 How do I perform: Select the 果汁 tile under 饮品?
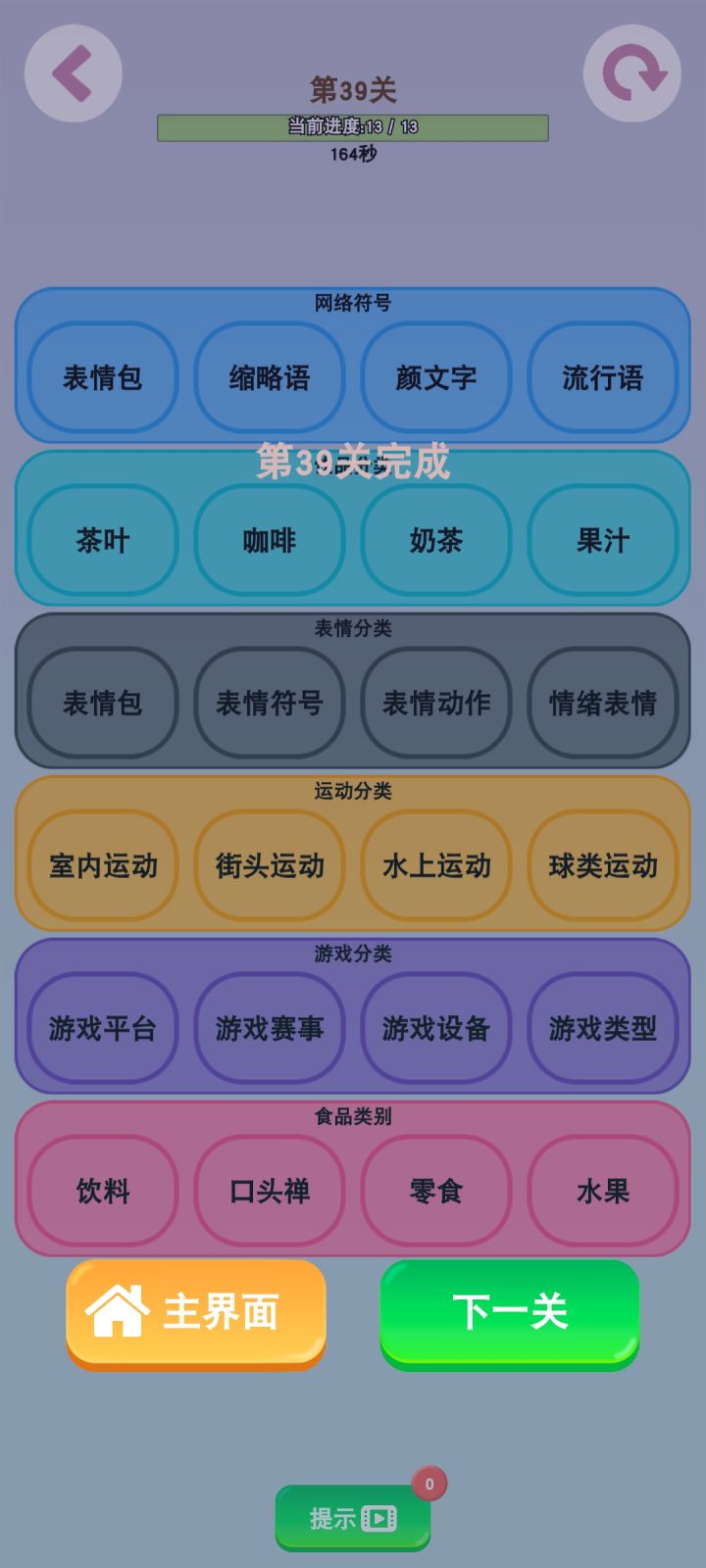click(x=602, y=540)
